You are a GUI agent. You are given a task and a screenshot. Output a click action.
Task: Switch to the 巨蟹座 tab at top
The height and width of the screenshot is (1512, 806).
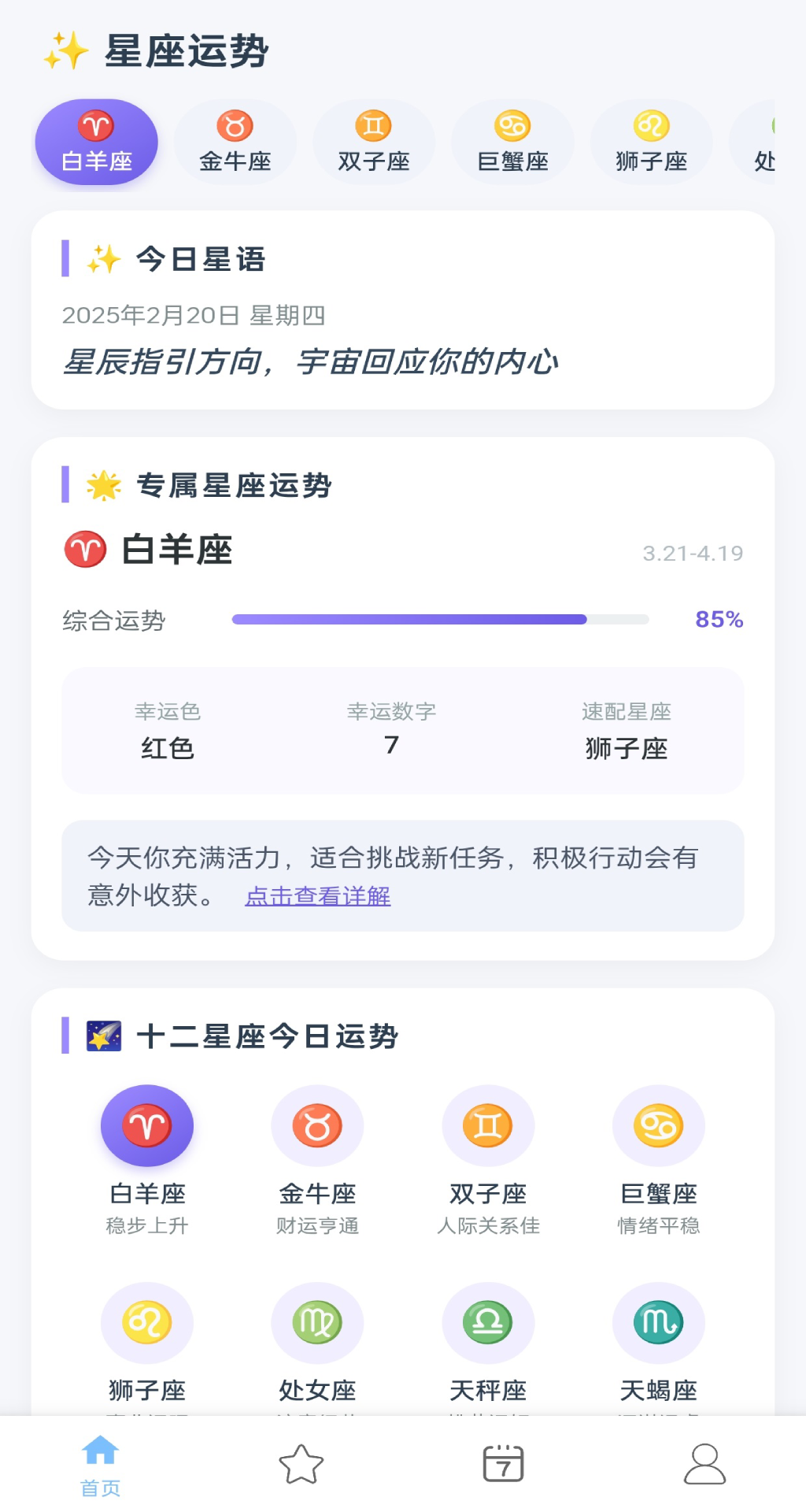[512, 143]
